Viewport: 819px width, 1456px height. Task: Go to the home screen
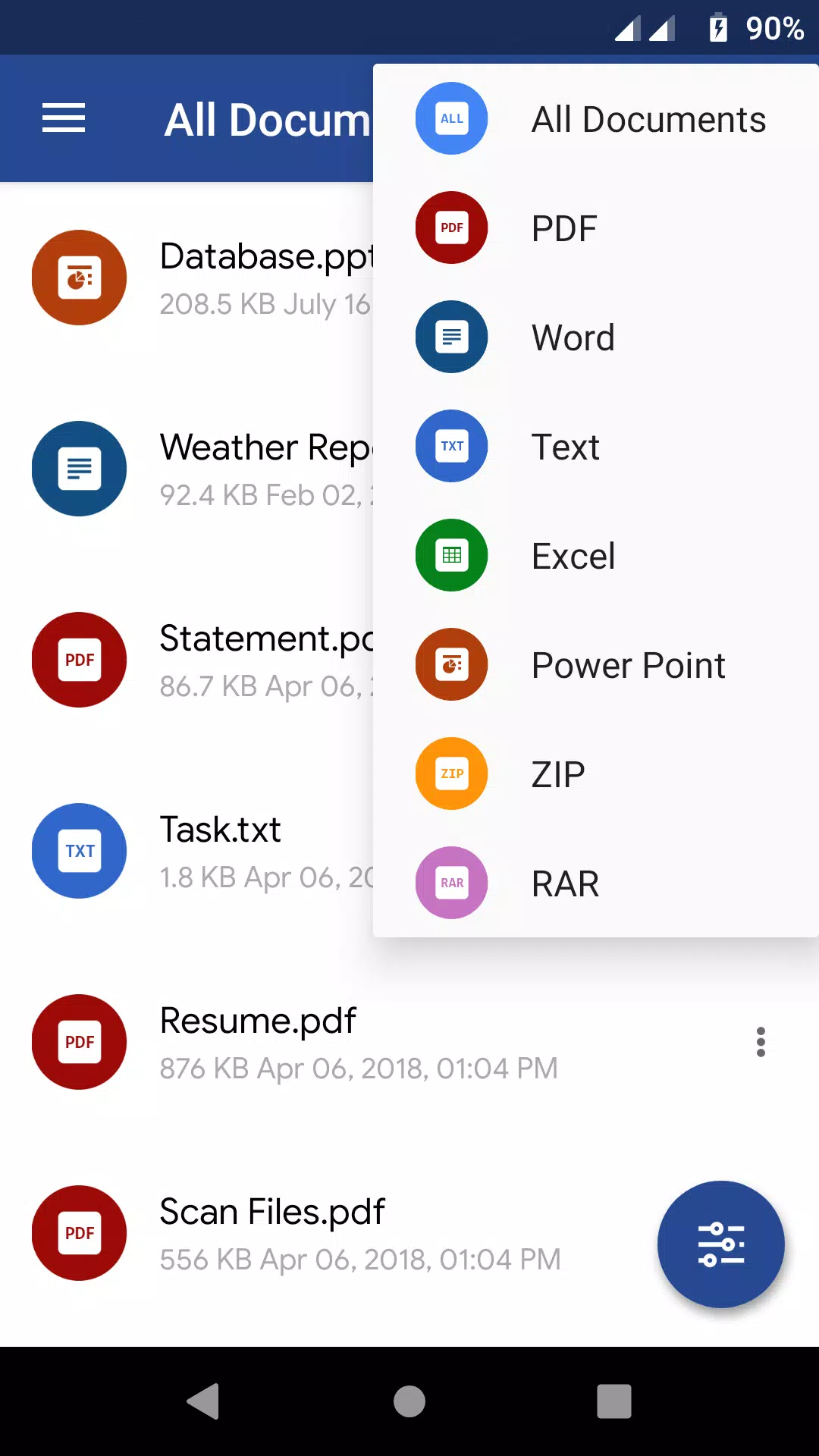(x=409, y=1401)
